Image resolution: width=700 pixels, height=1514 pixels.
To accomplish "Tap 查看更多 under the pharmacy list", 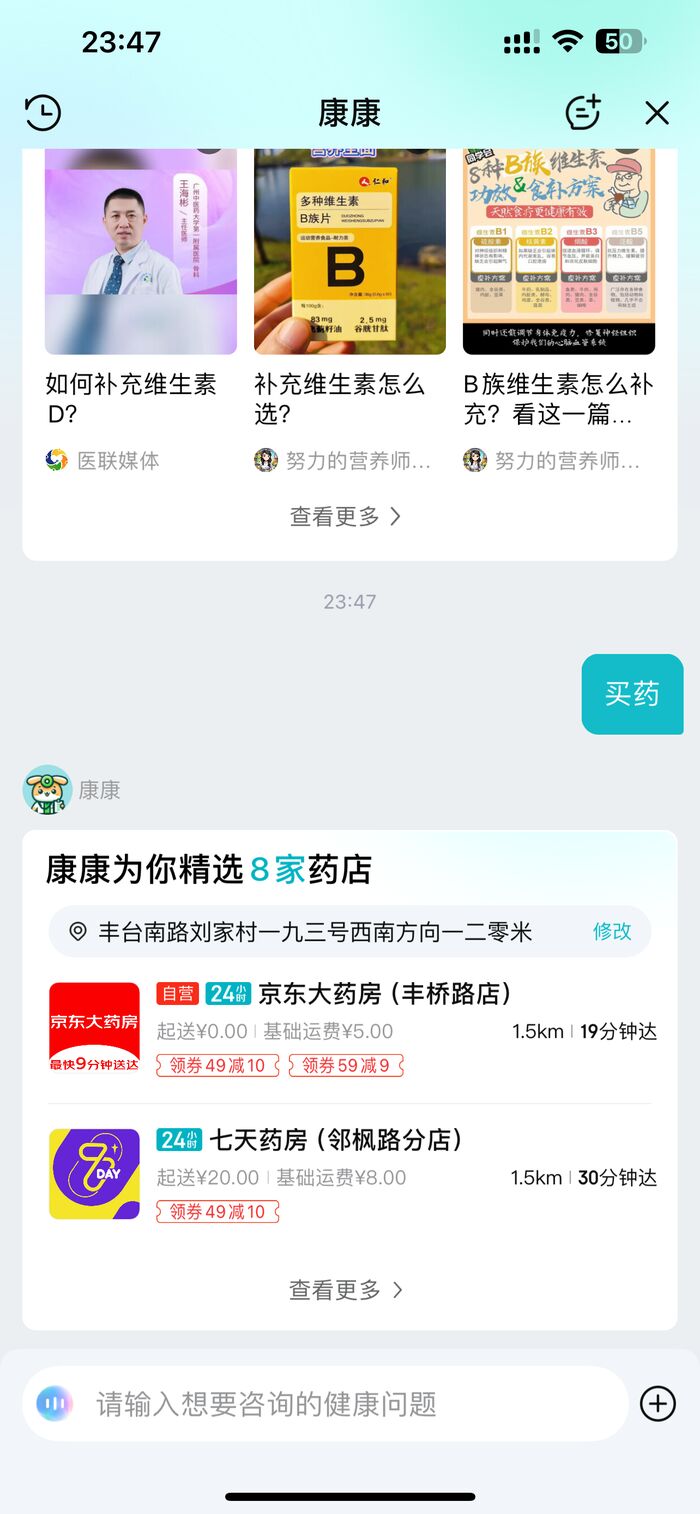I will (x=345, y=1290).
